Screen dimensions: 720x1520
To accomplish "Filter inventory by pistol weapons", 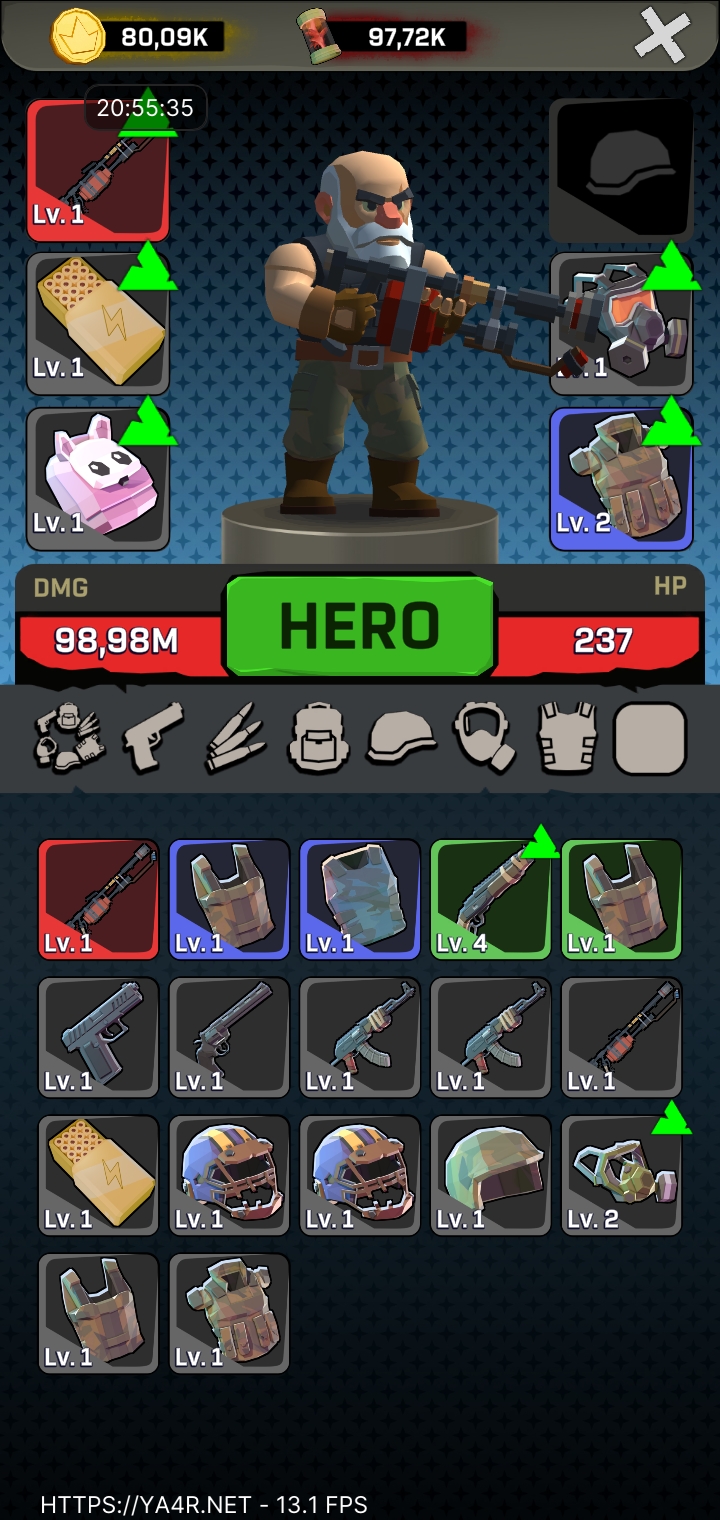I will [153, 737].
